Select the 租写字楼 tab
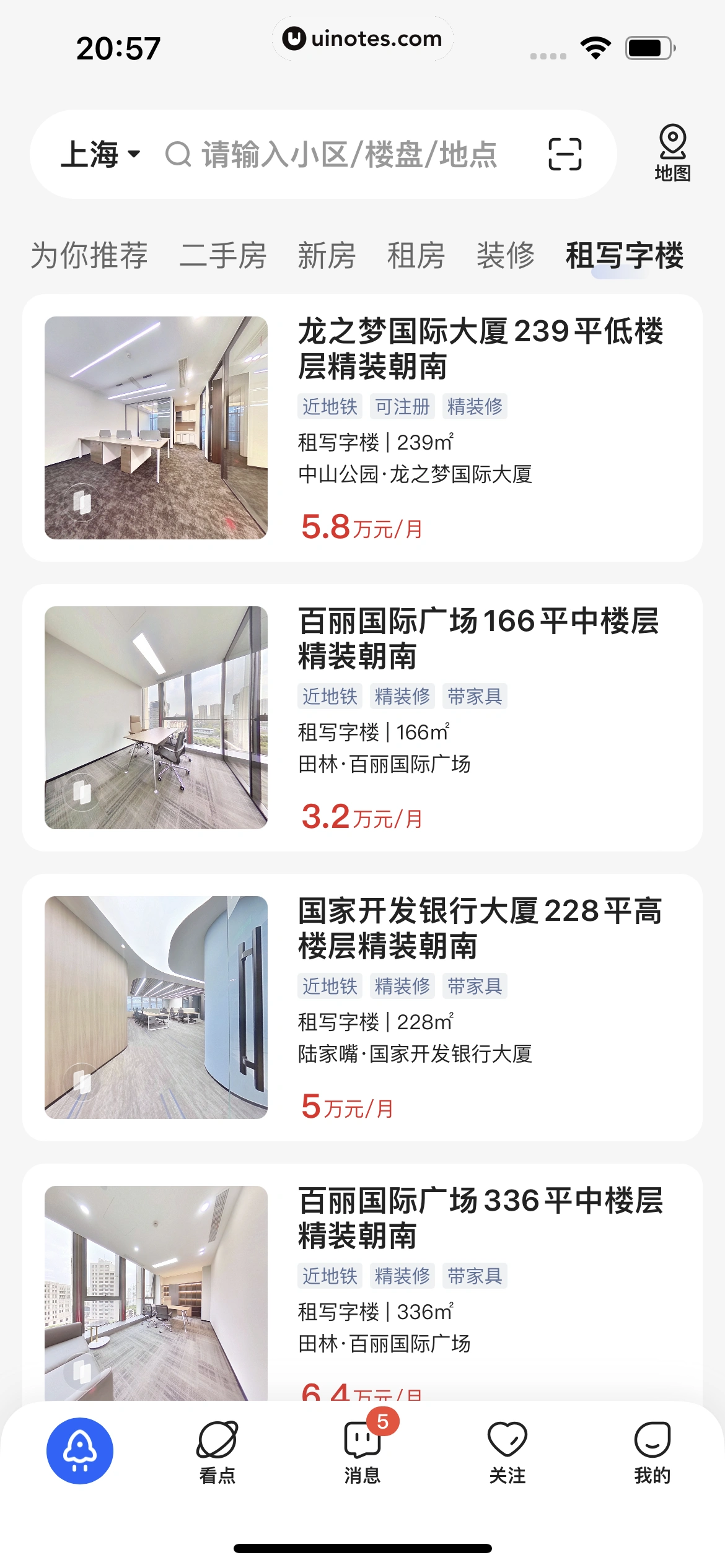 coord(624,255)
